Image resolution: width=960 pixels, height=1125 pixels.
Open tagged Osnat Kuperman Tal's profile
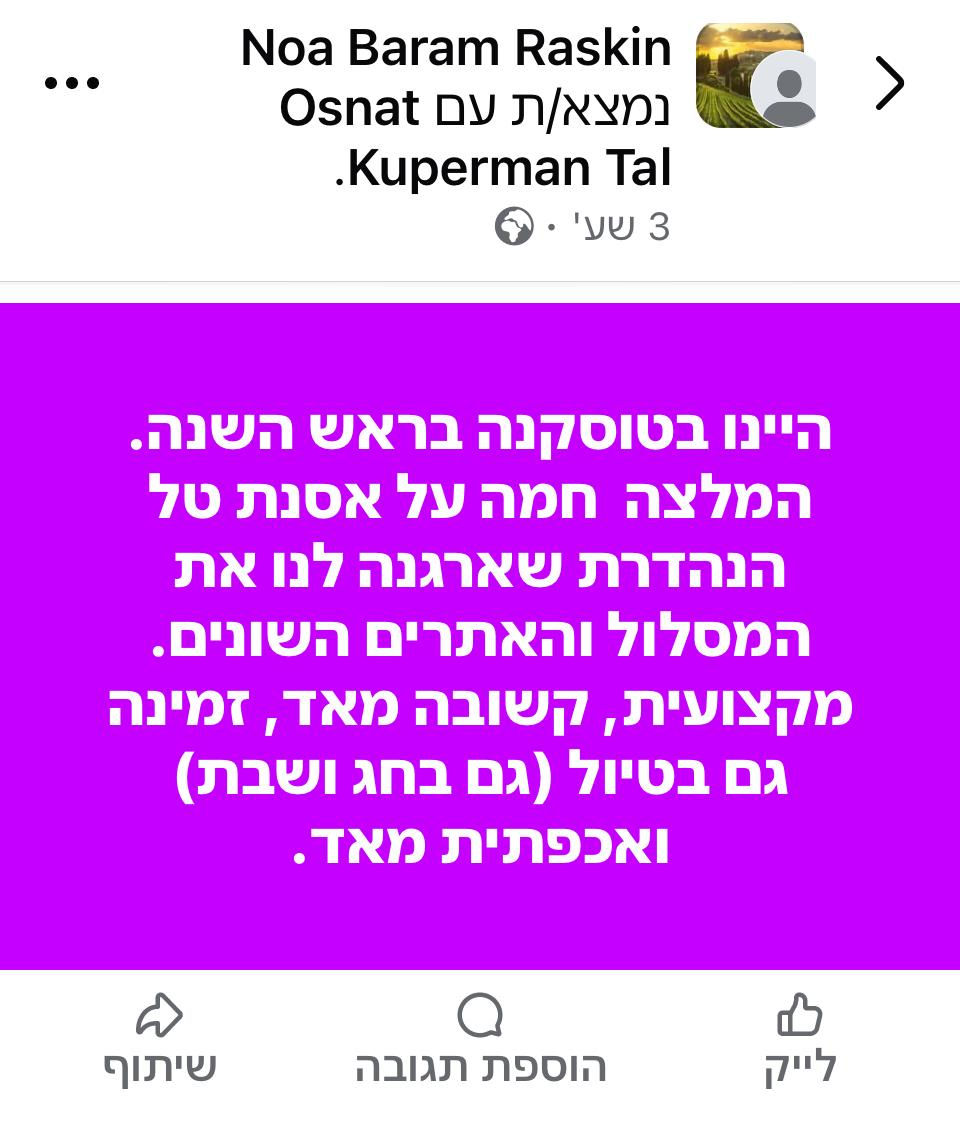point(500,140)
